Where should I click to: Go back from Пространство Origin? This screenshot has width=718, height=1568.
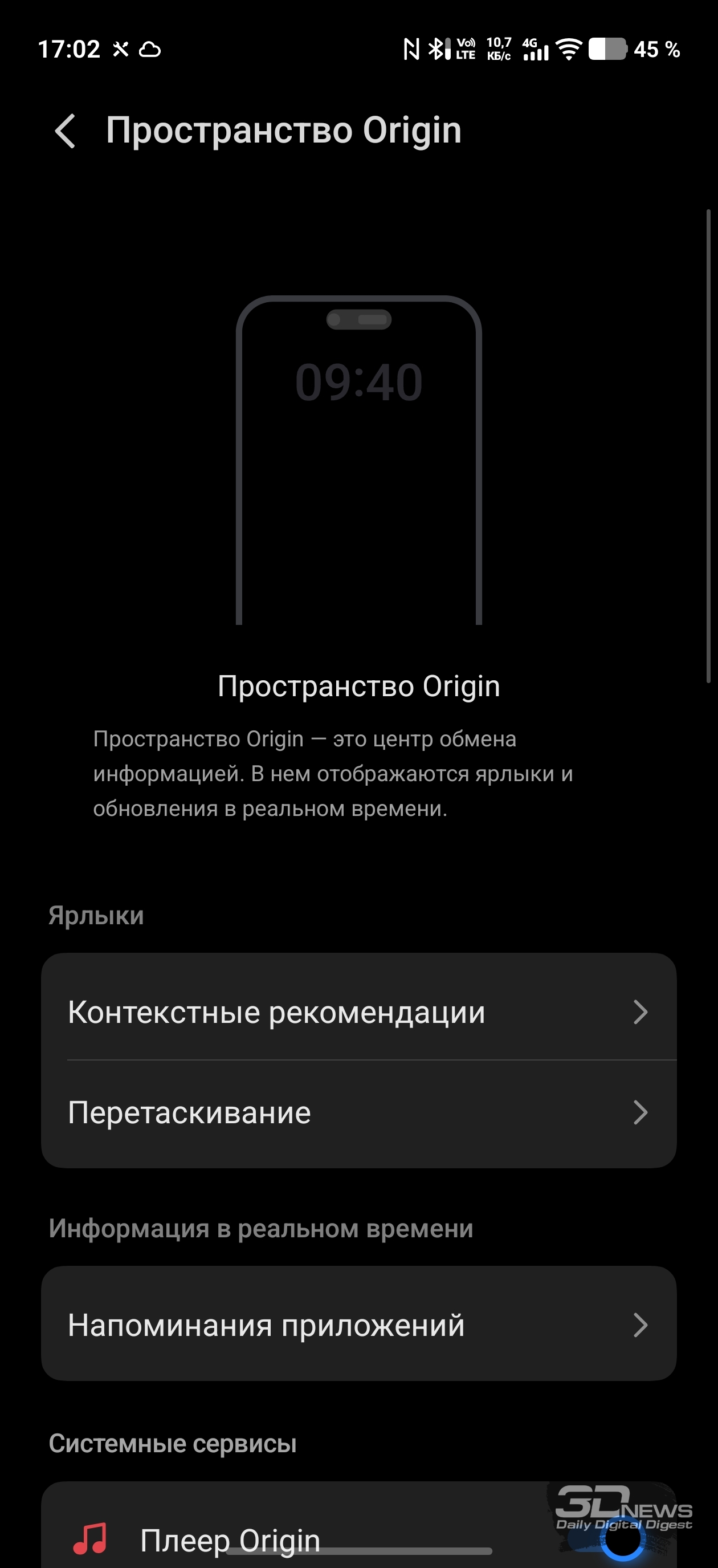[65, 131]
